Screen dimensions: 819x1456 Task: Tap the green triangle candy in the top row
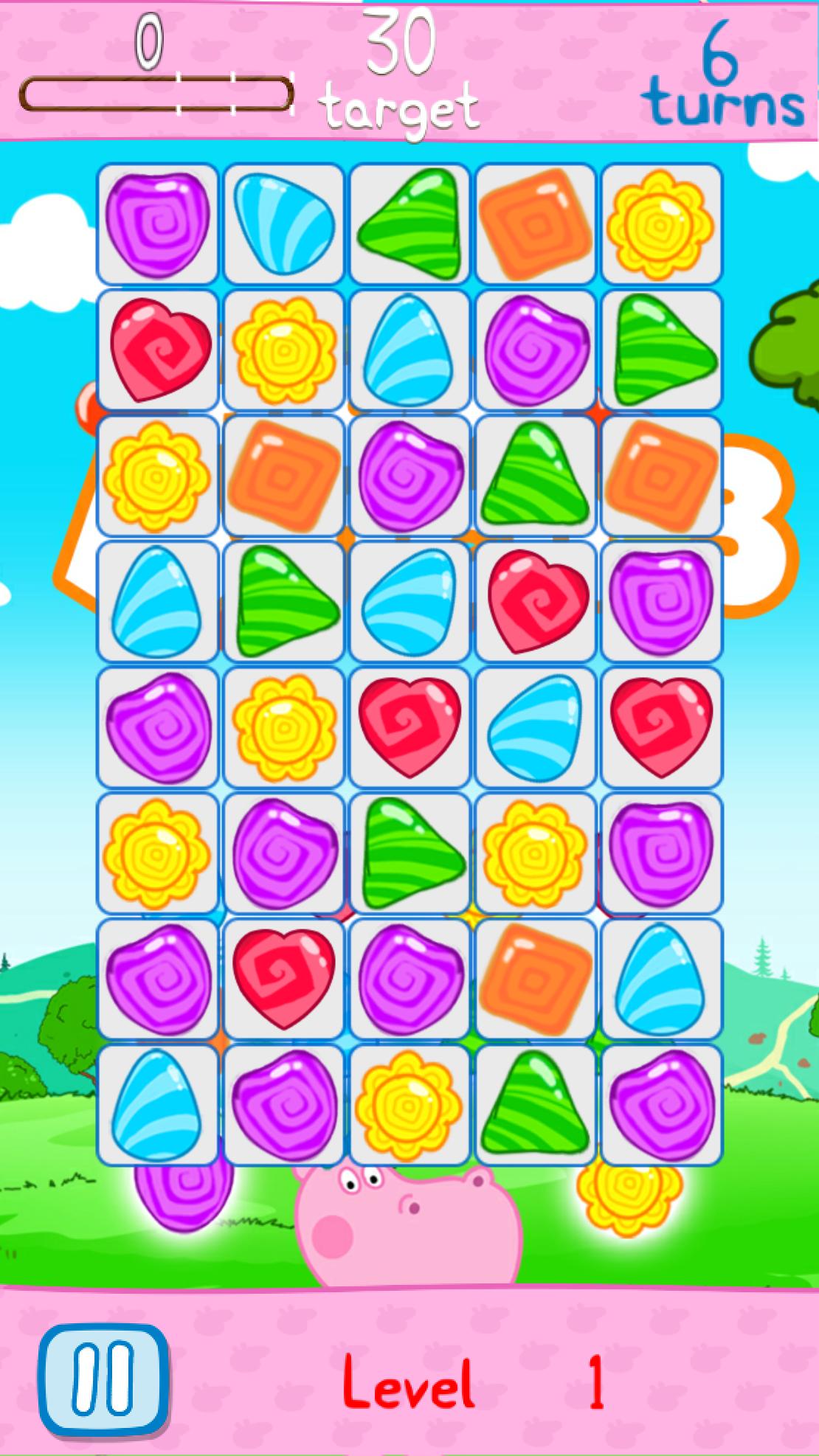409,223
